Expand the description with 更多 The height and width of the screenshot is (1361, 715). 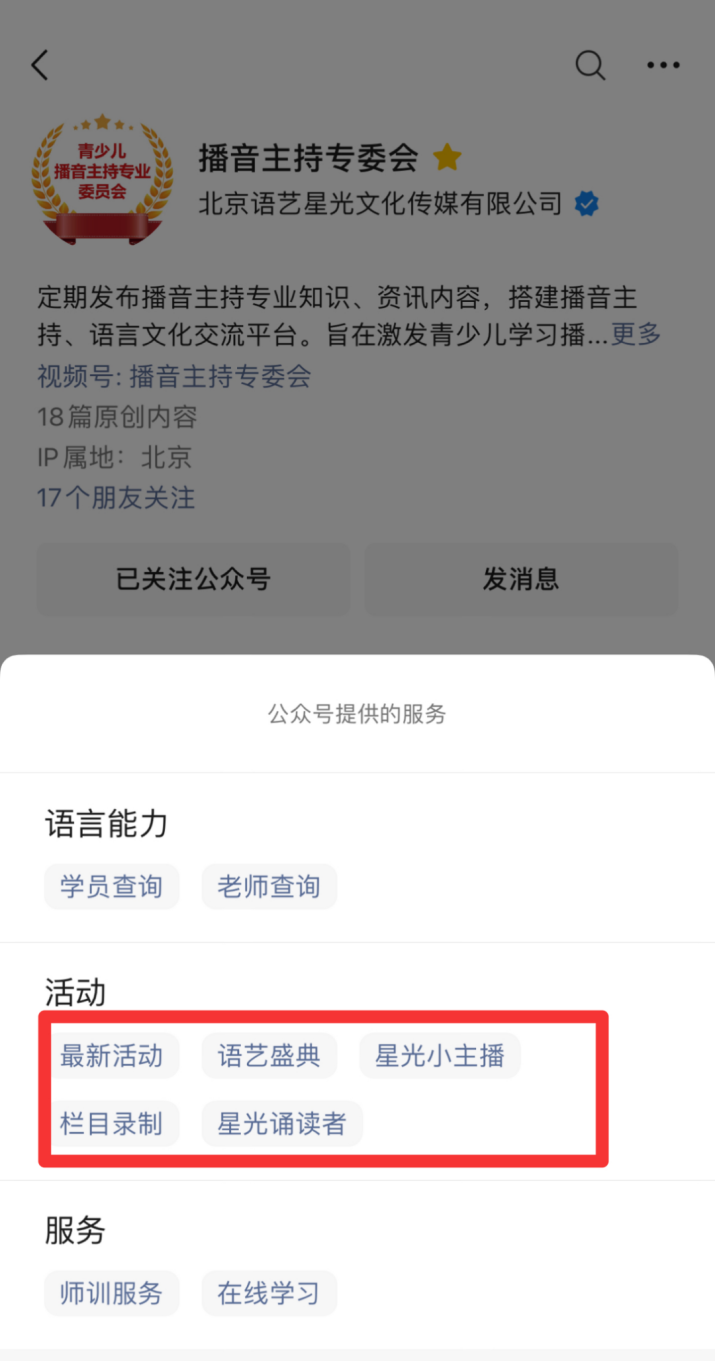click(636, 334)
